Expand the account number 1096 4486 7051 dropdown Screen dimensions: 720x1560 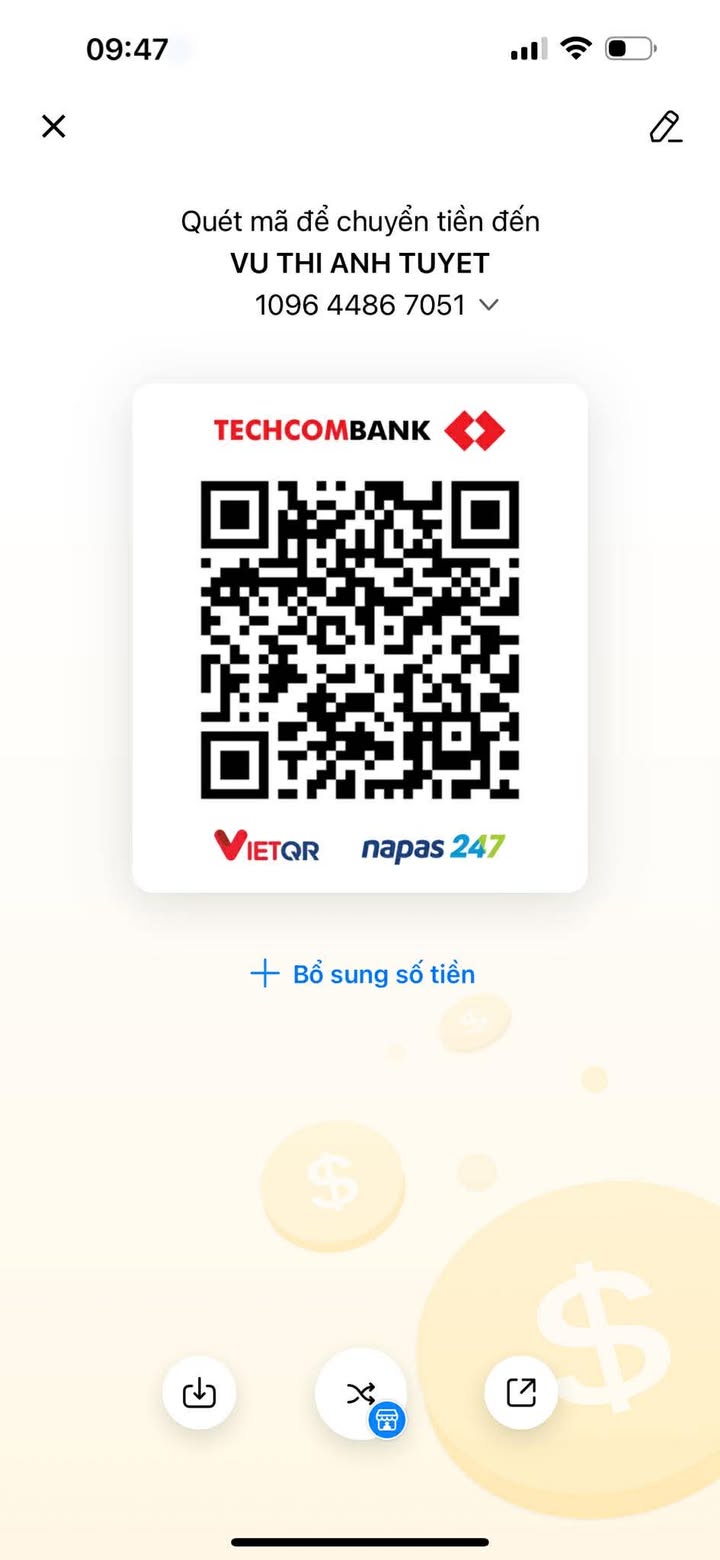point(488,305)
